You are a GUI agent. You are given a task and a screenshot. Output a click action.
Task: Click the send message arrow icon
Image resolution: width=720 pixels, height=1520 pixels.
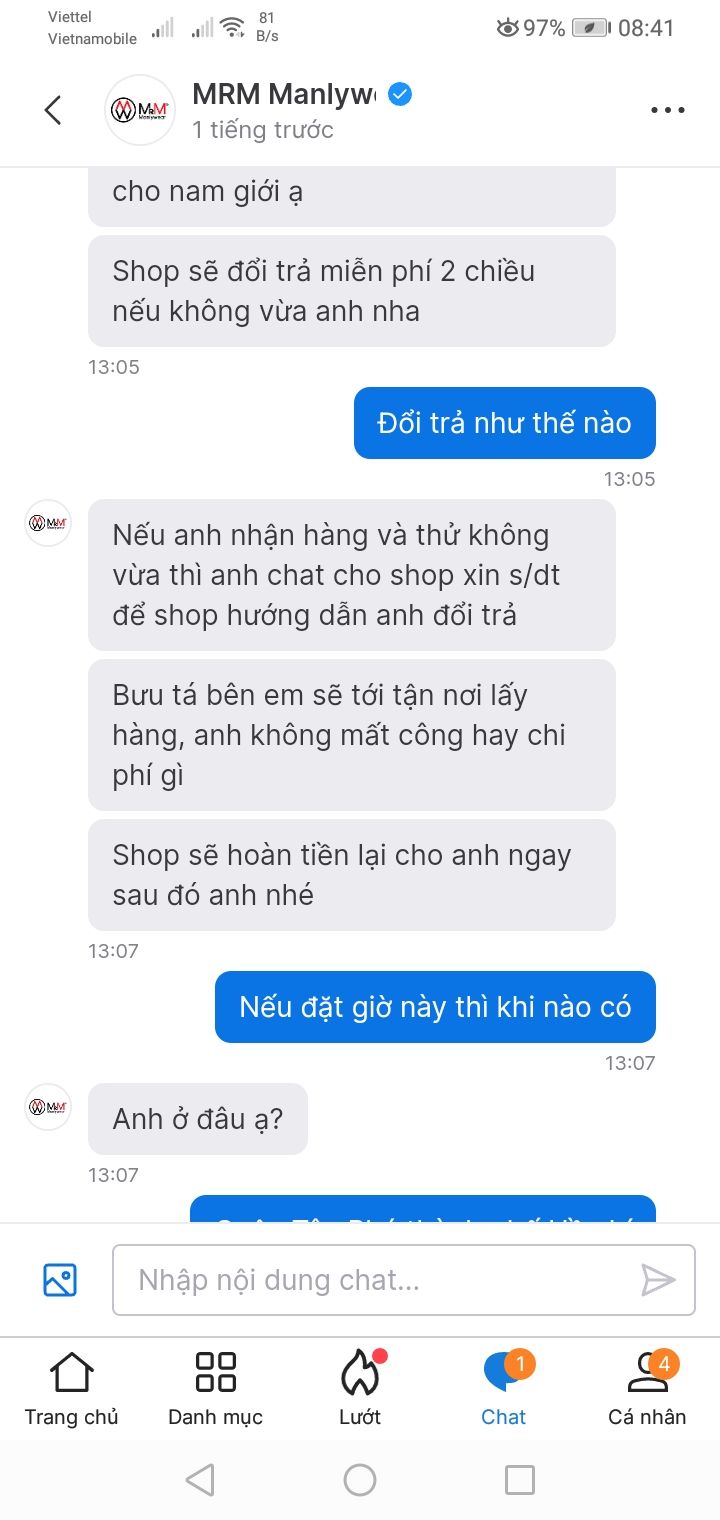pyautogui.click(x=660, y=1280)
